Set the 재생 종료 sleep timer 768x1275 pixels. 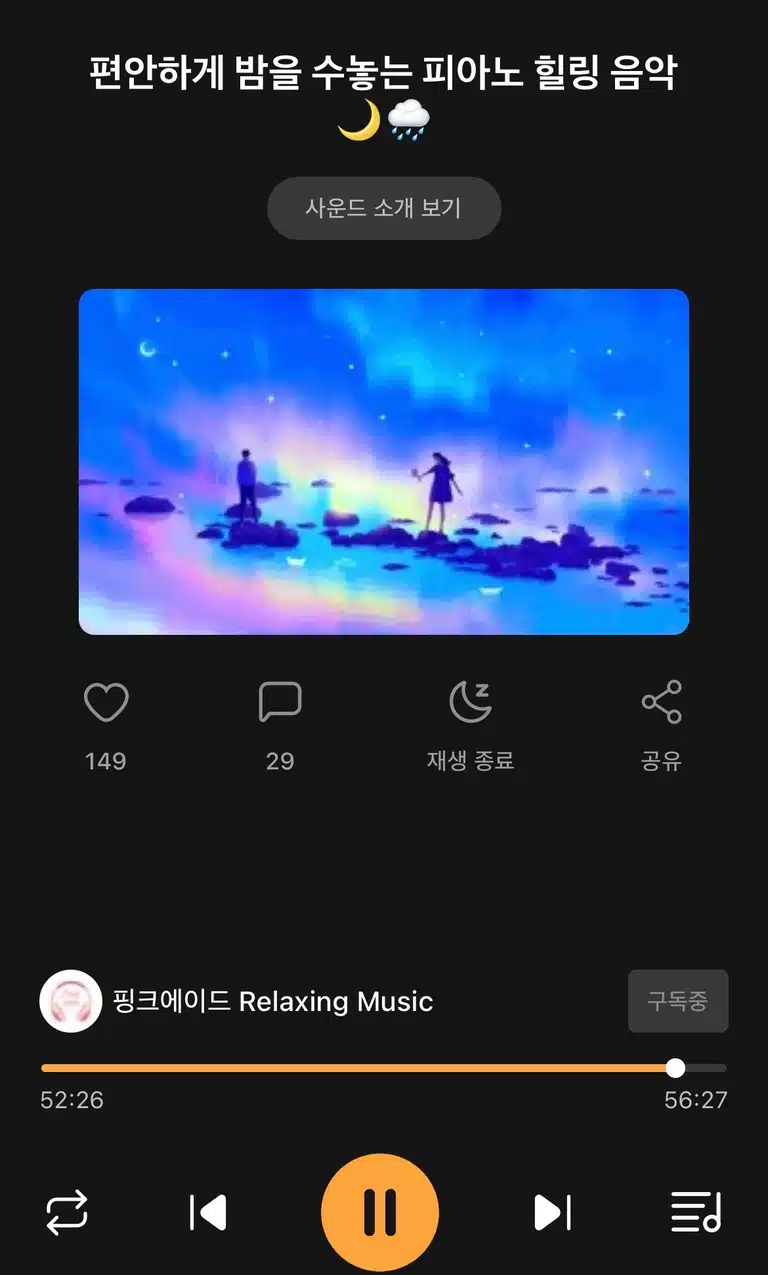[x=470, y=702]
